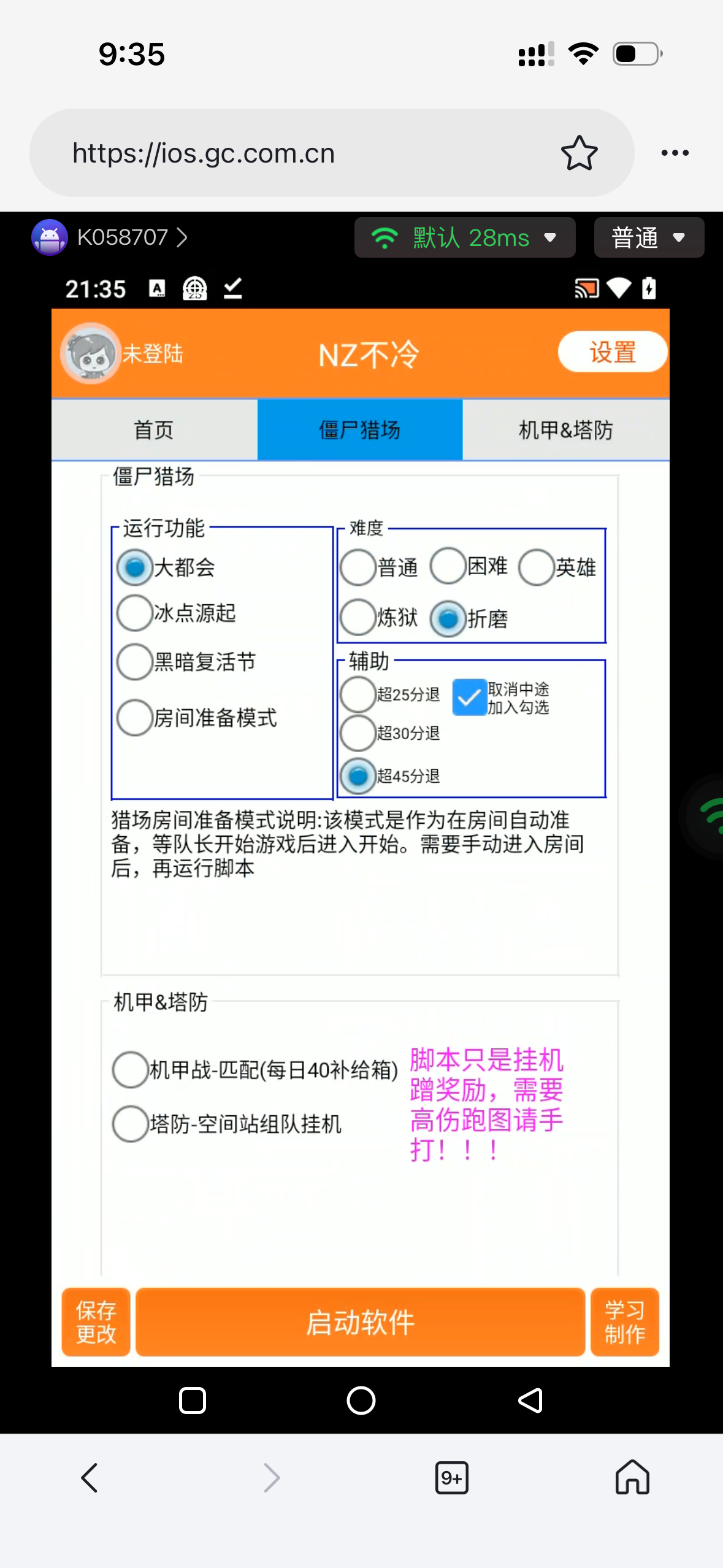Open the 默认 28ms network dropdown
The image size is (723, 1568).
[464, 237]
